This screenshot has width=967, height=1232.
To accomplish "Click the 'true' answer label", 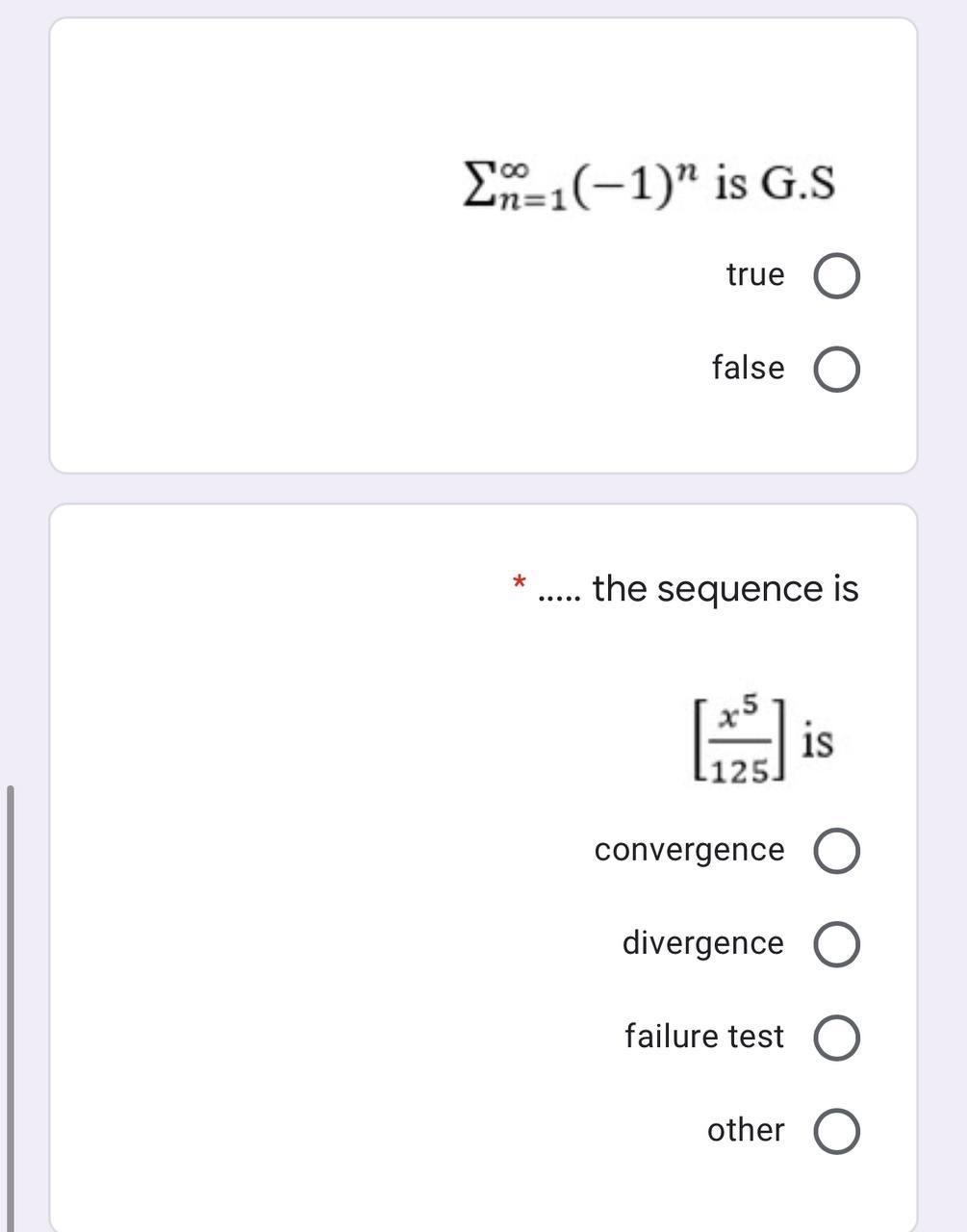I will 755,275.
